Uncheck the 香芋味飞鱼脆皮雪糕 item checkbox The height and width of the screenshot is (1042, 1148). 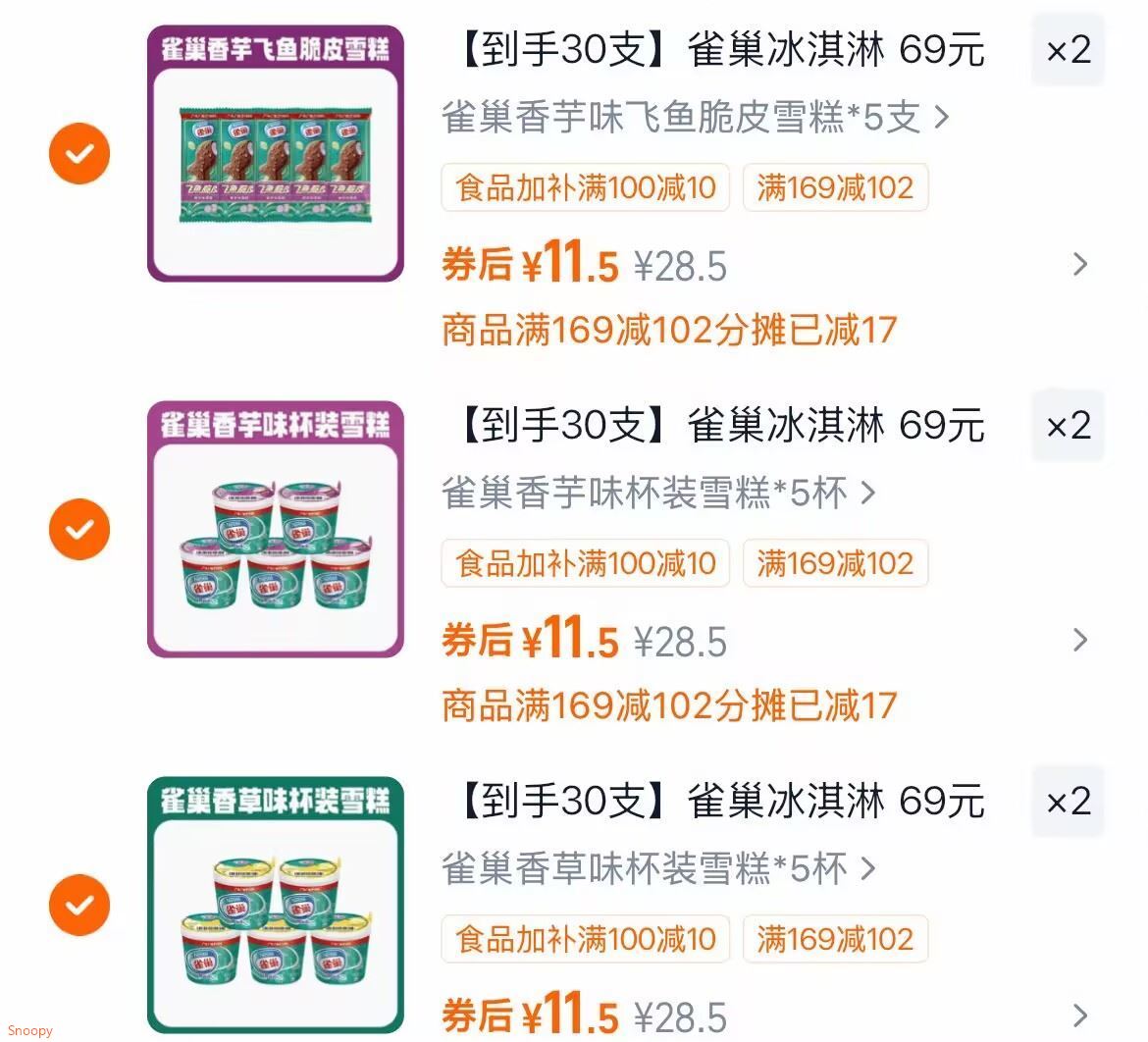[79, 154]
